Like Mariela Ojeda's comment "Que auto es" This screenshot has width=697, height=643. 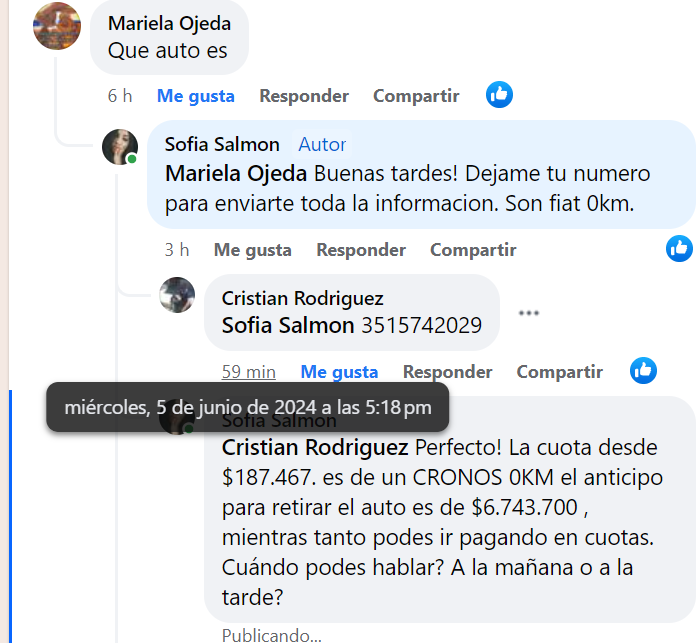click(195, 96)
